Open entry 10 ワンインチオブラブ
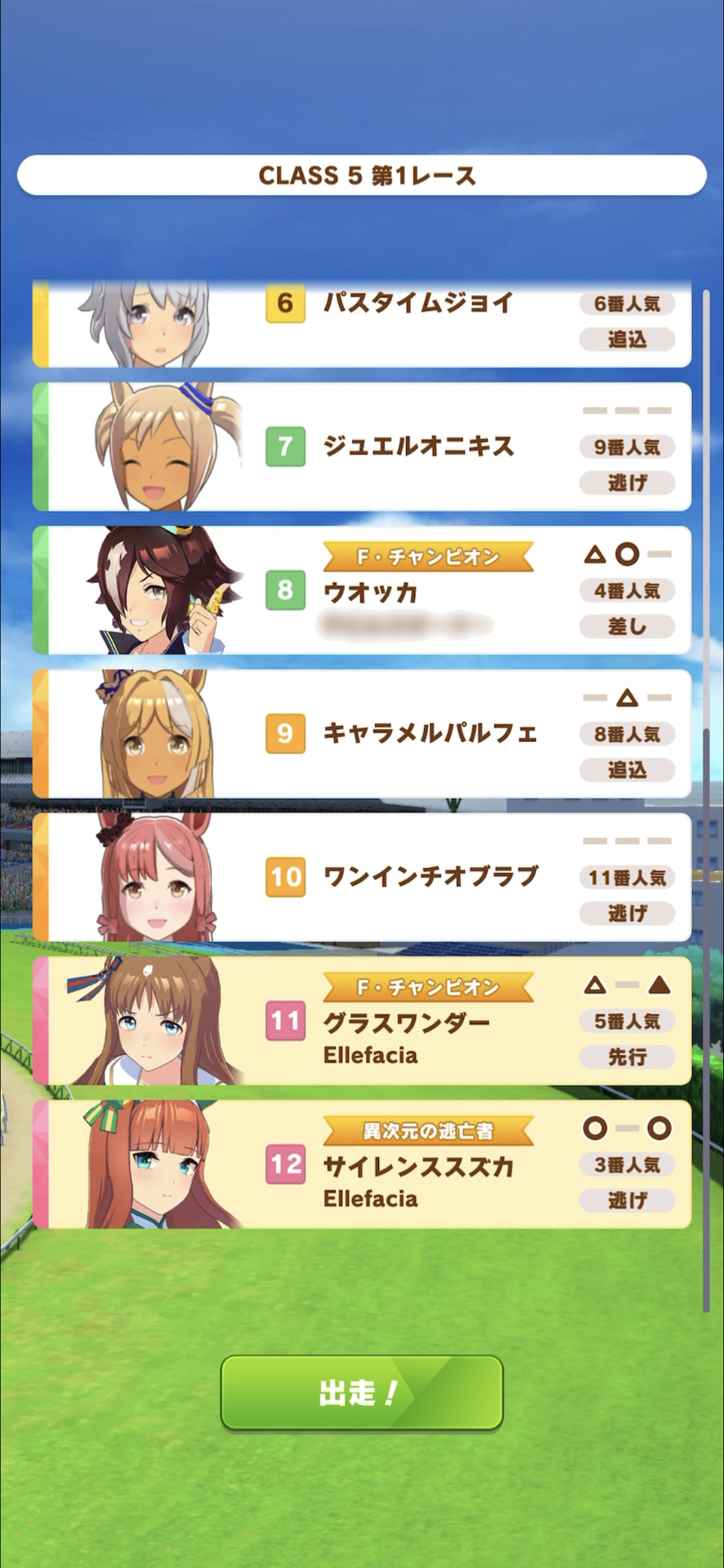 362,877
